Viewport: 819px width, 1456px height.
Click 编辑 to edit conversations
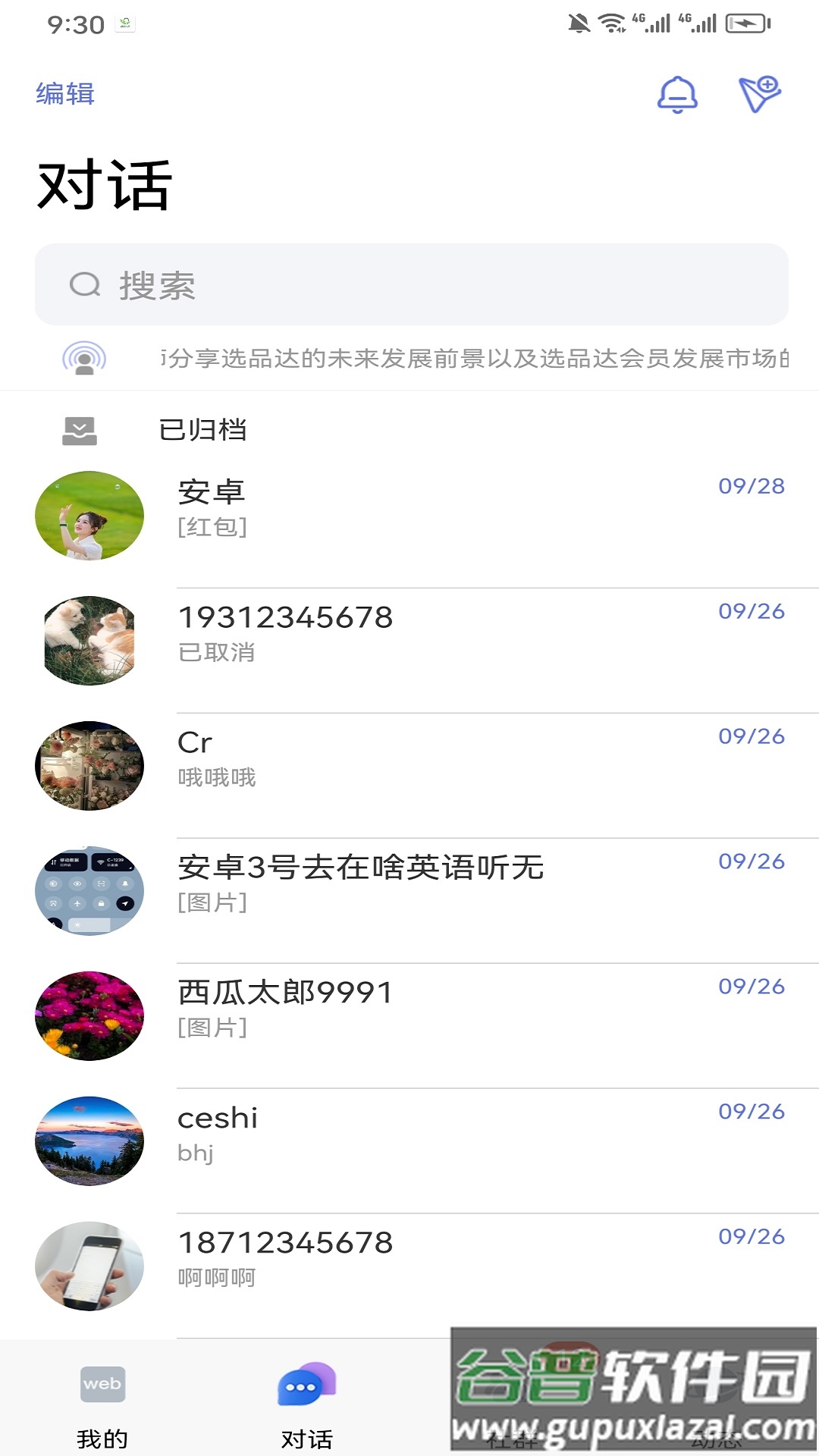[x=64, y=95]
